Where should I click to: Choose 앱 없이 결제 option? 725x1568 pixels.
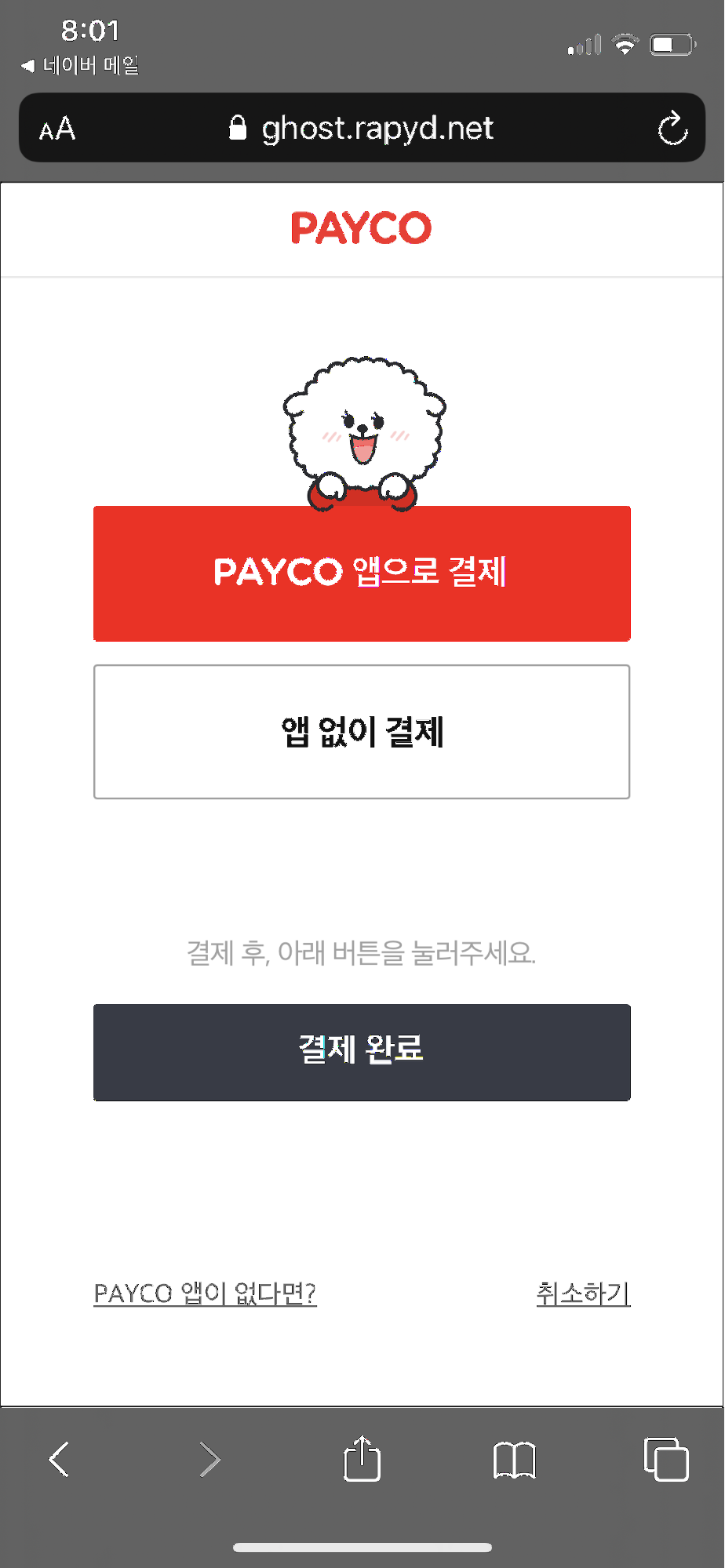coord(362,732)
